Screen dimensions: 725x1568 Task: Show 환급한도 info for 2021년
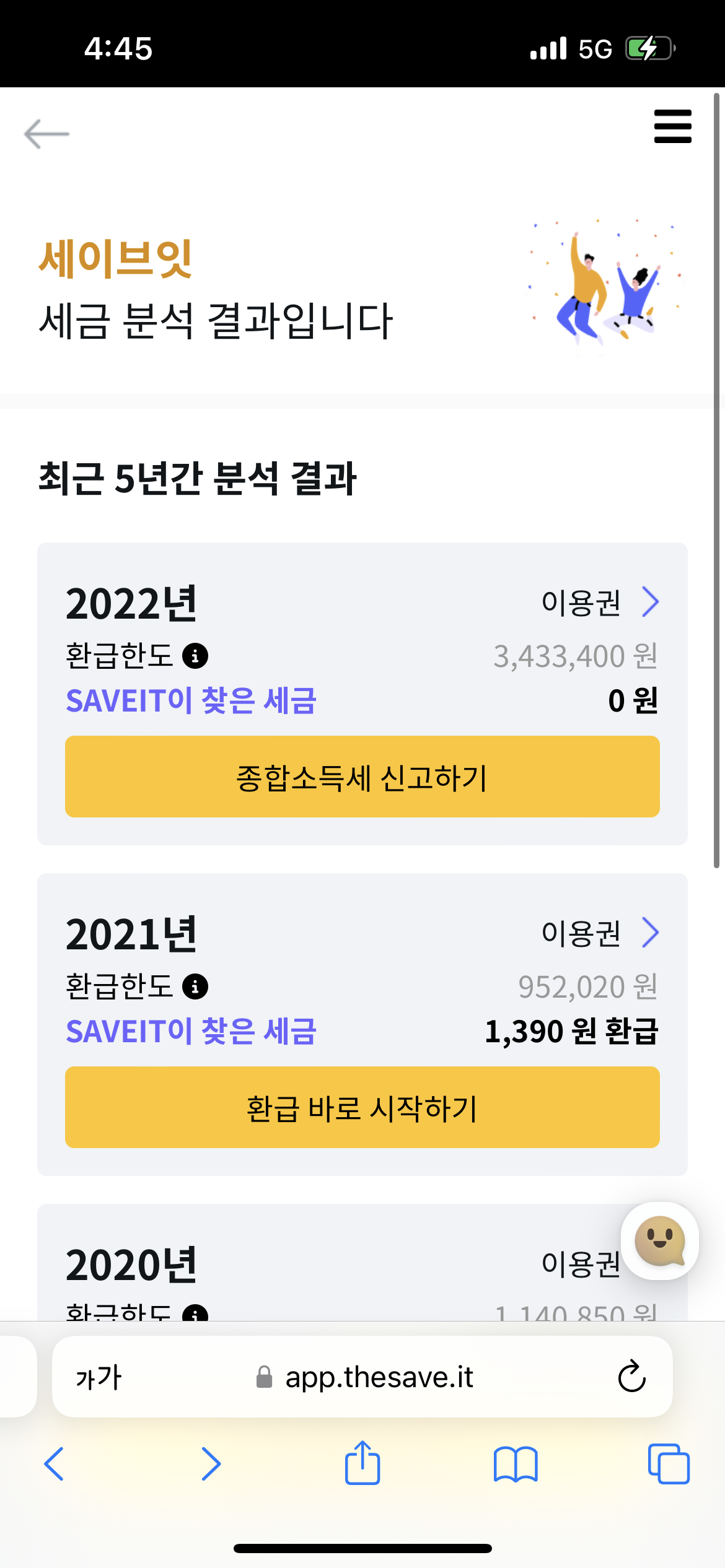click(195, 987)
